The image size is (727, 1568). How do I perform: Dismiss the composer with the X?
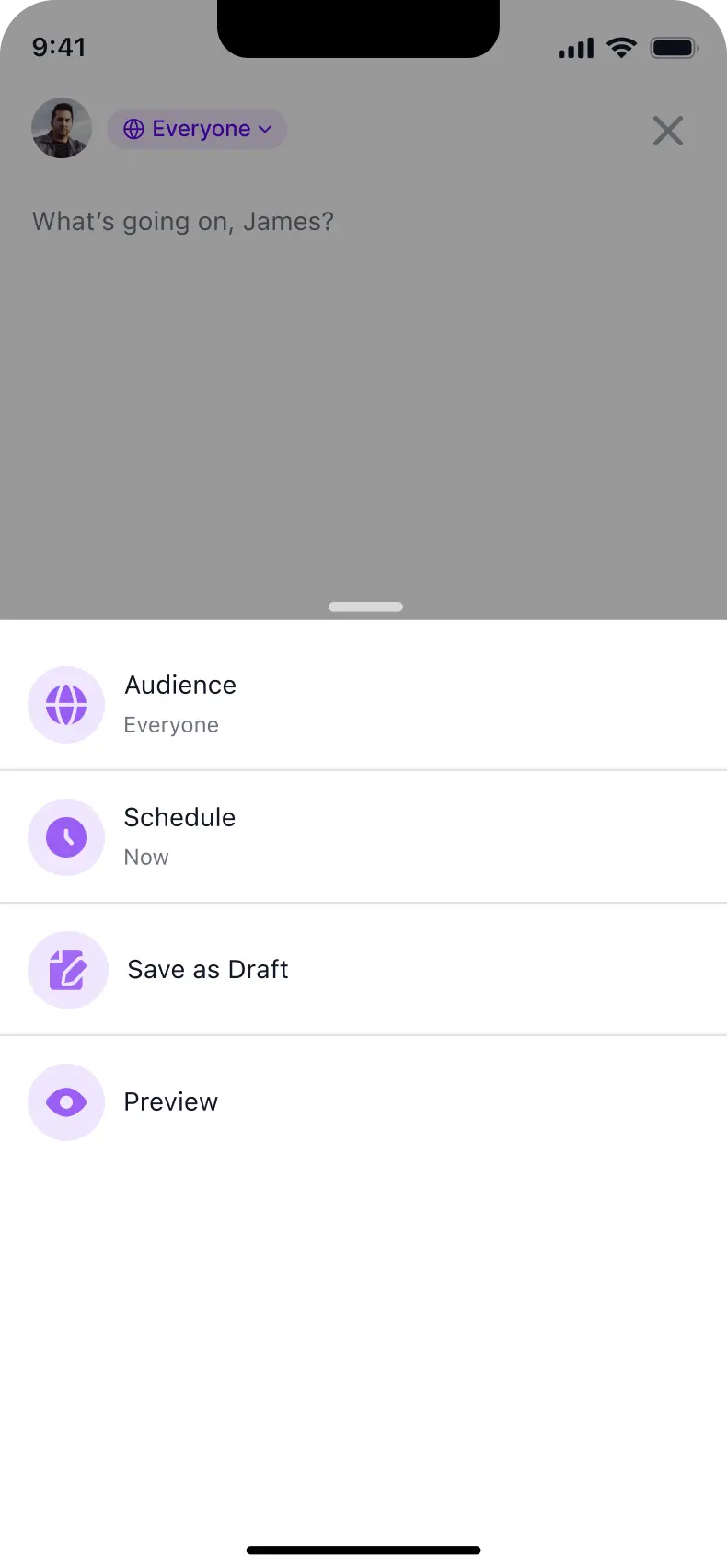668,131
